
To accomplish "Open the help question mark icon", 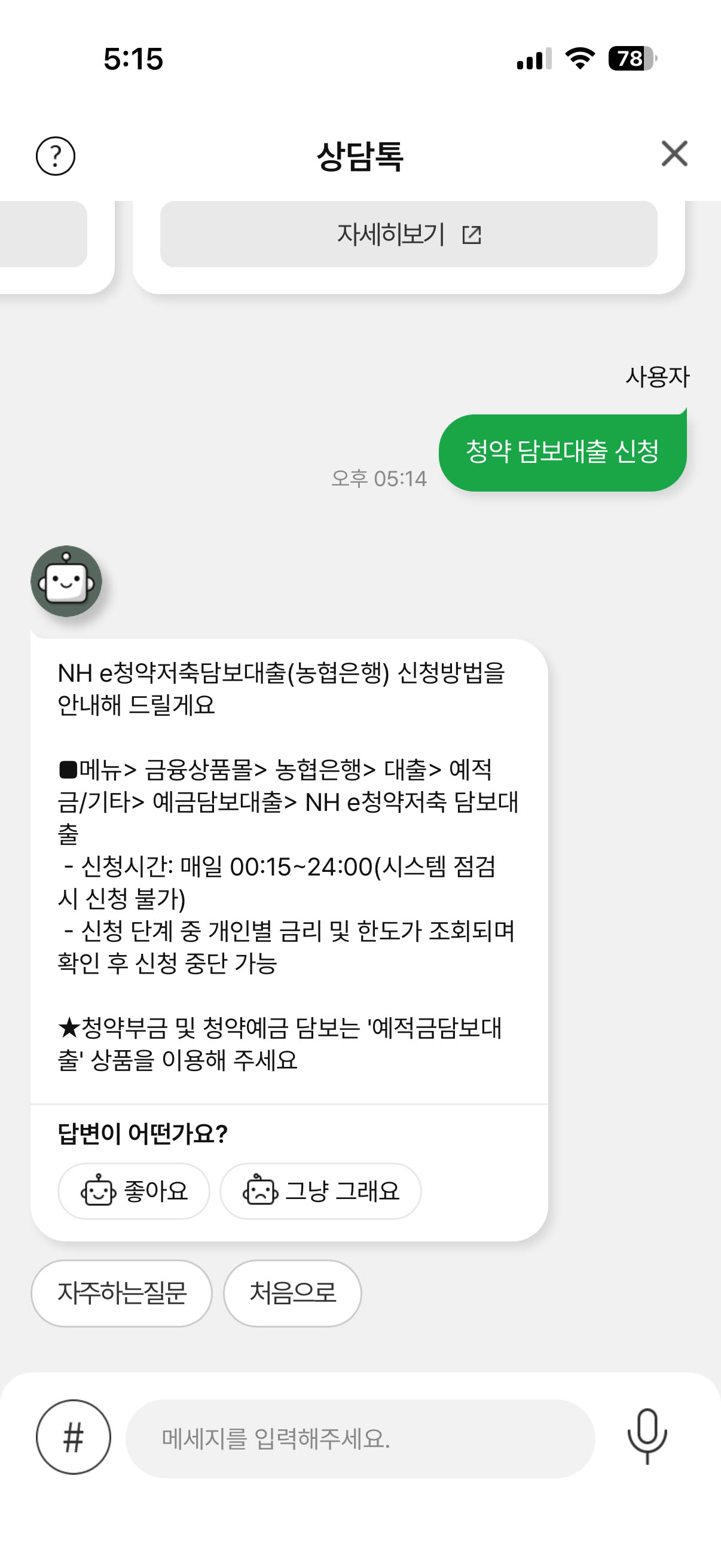I will [x=56, y=156].
